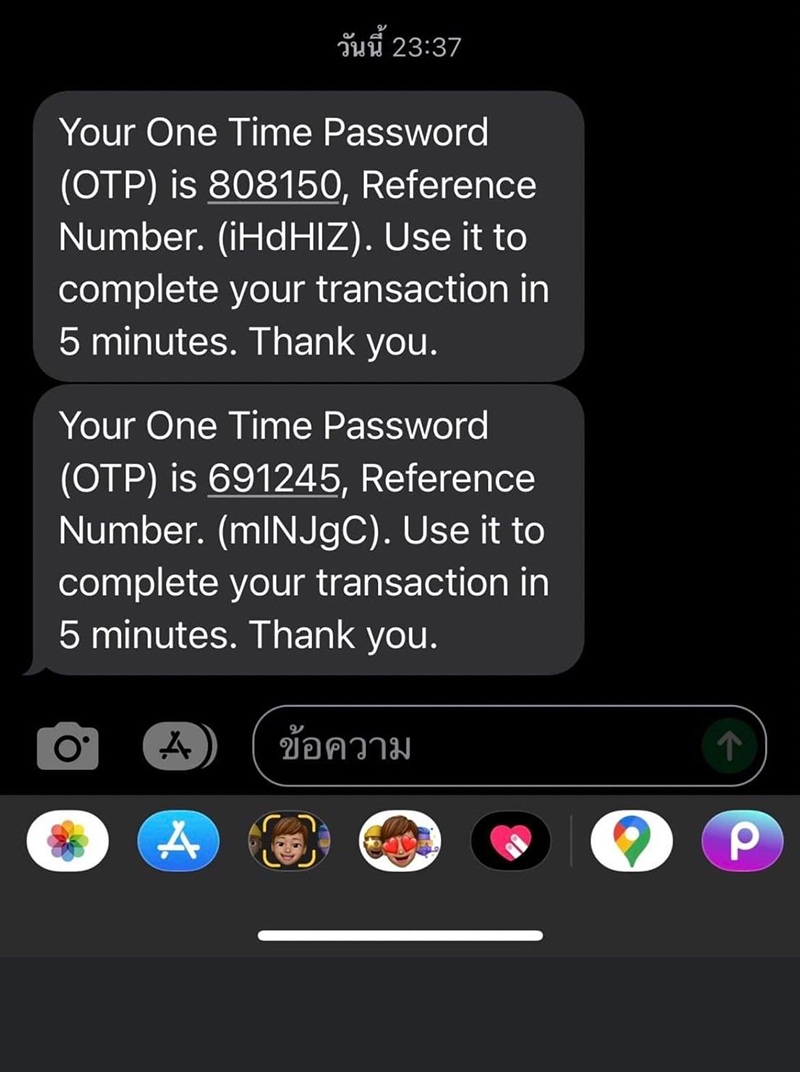The height and width of the screenshot is (1072, 800).
Task: Toggle the iMessage apps button
Action: (179, 746)
